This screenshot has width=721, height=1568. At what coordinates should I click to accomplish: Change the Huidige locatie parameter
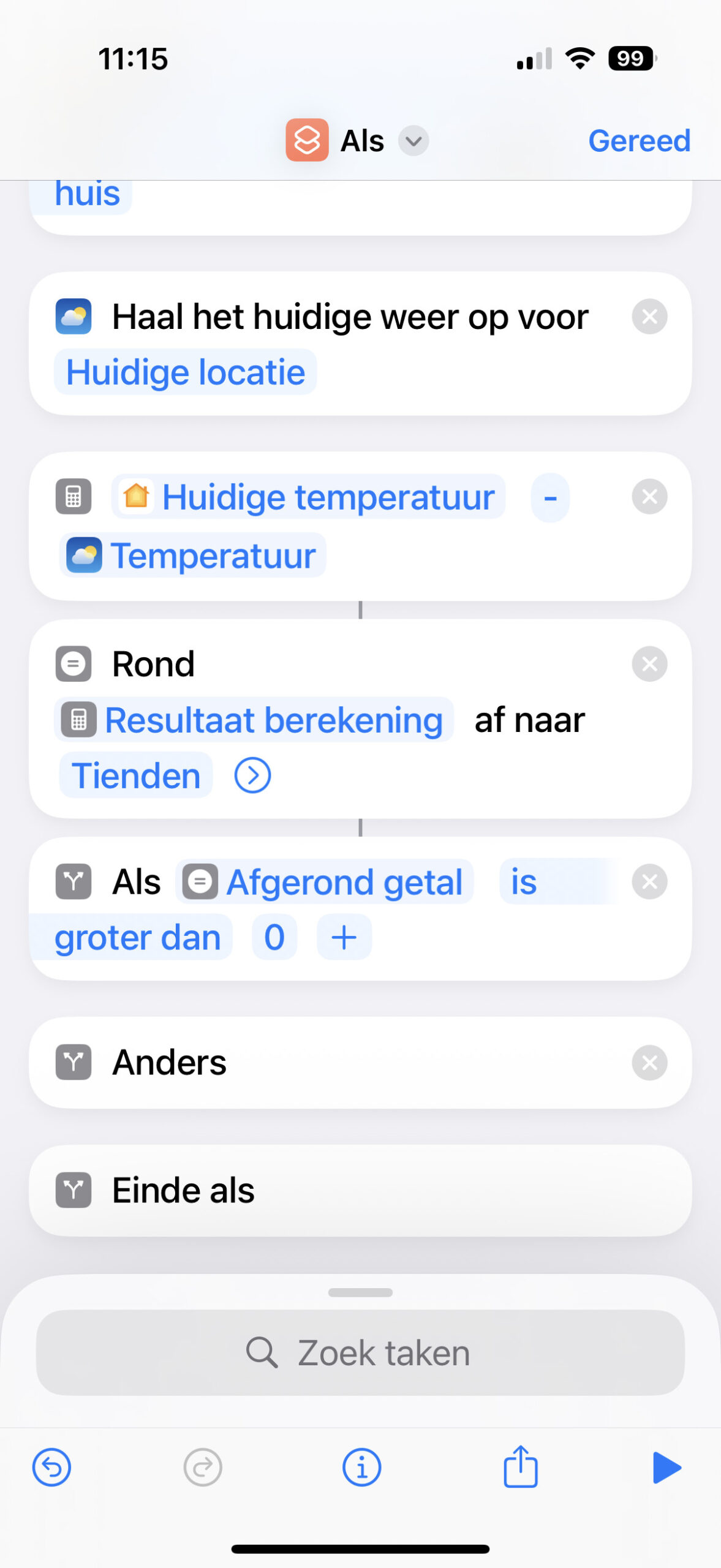185,372
